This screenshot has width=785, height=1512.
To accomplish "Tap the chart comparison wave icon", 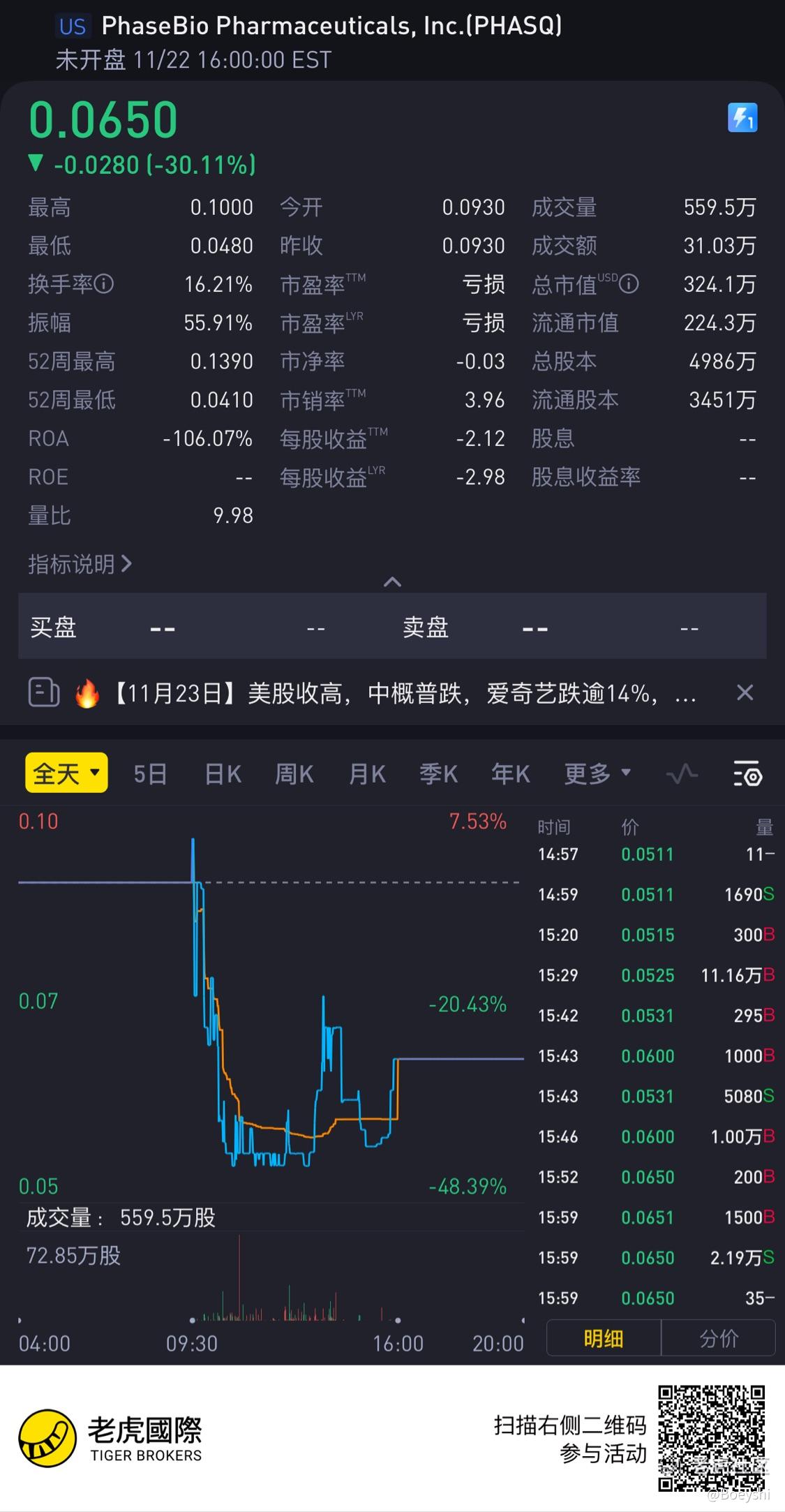I will (682, 773).
